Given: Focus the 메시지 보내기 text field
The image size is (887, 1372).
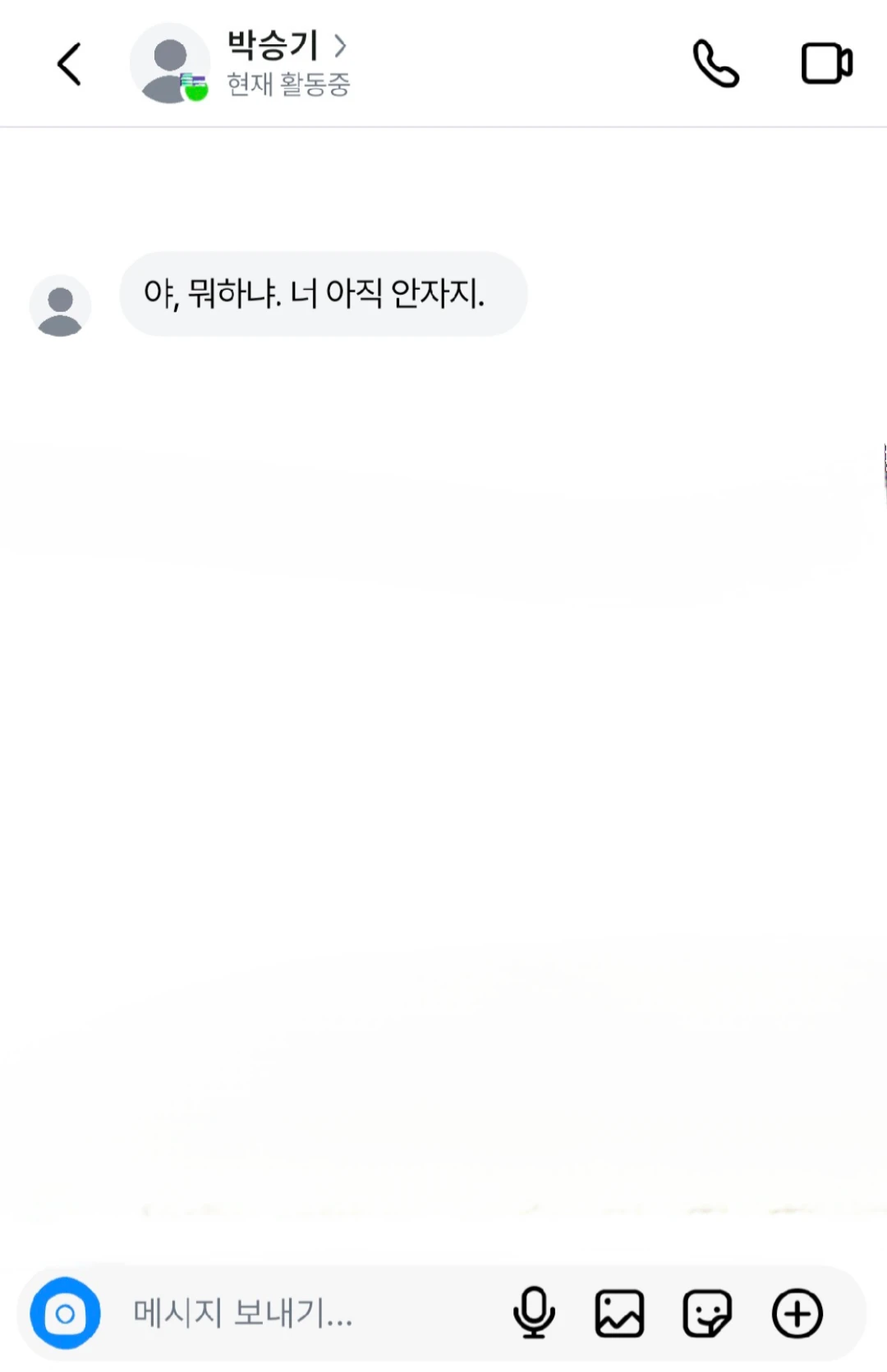Looking at the screenshot, I should point(312,1313).
